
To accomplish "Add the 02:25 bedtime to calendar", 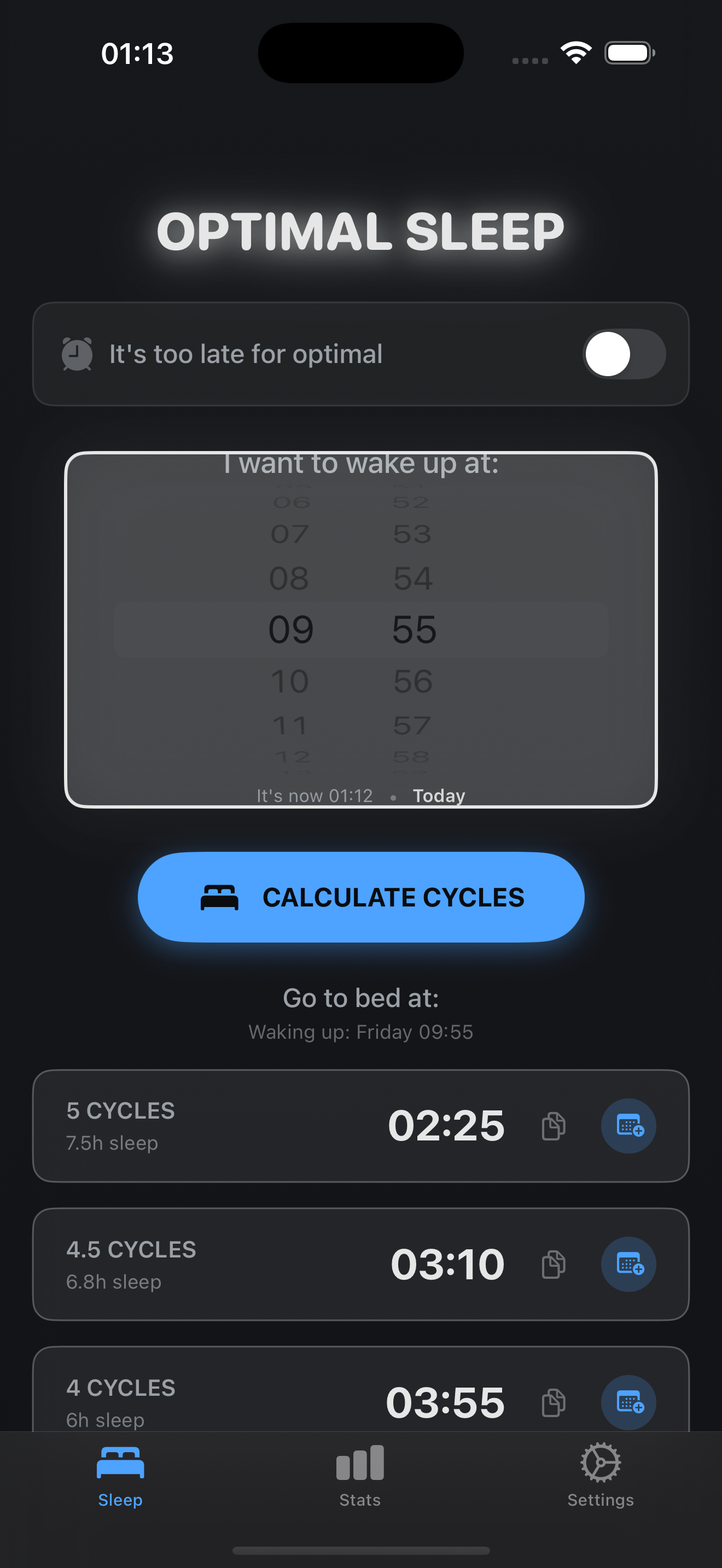I will pyautogui.click(x=628, y=1126).
